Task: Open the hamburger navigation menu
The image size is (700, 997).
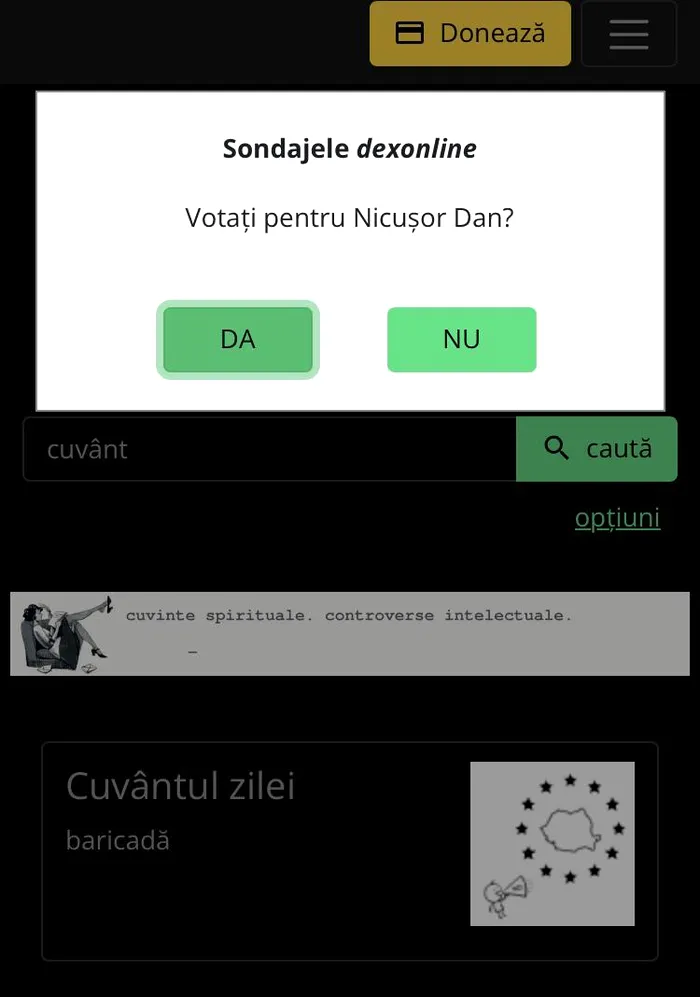Action: click(x=628, y=34)
